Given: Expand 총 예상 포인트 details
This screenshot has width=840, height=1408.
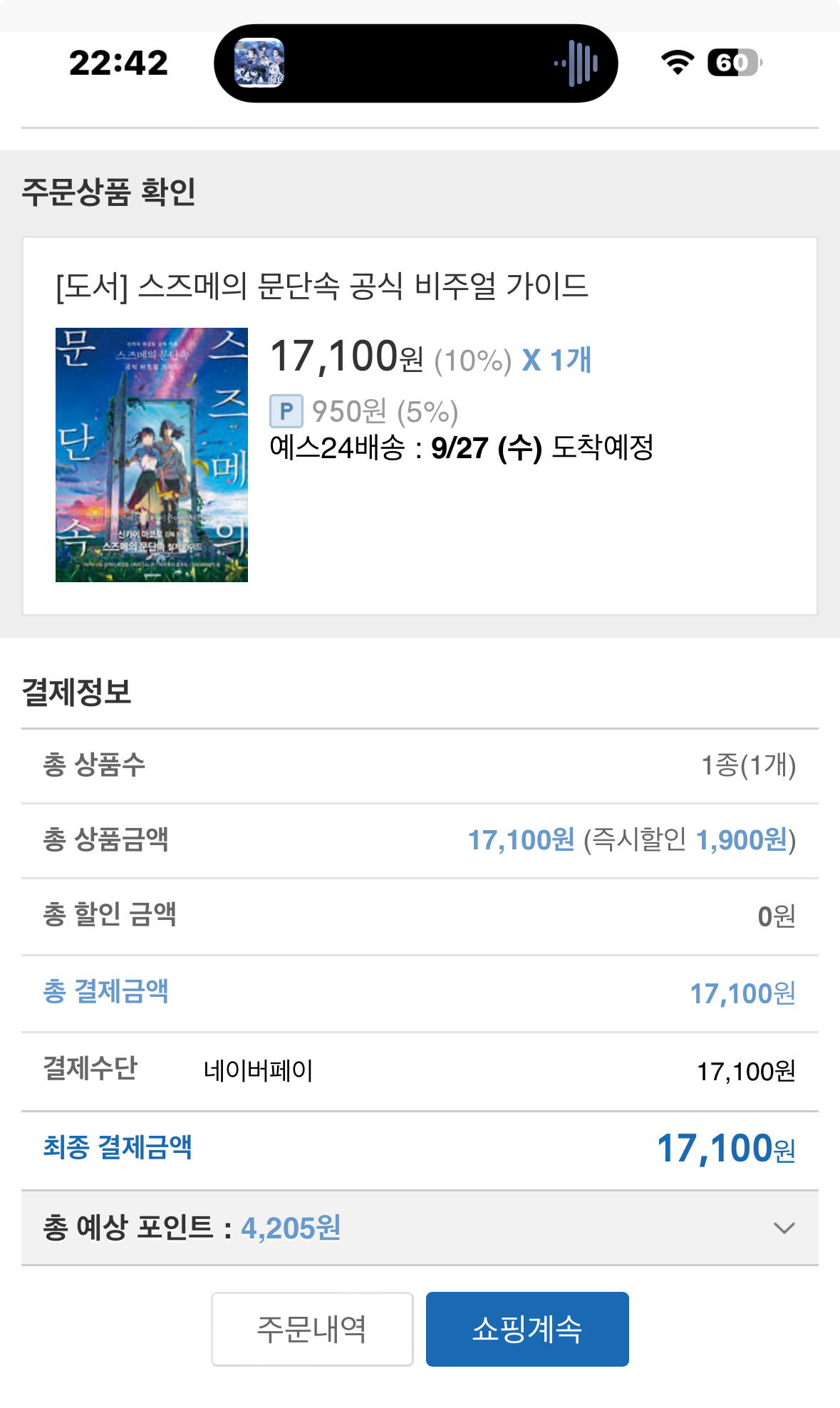Looking at the screenshot, I should [x=784, y=1228].
